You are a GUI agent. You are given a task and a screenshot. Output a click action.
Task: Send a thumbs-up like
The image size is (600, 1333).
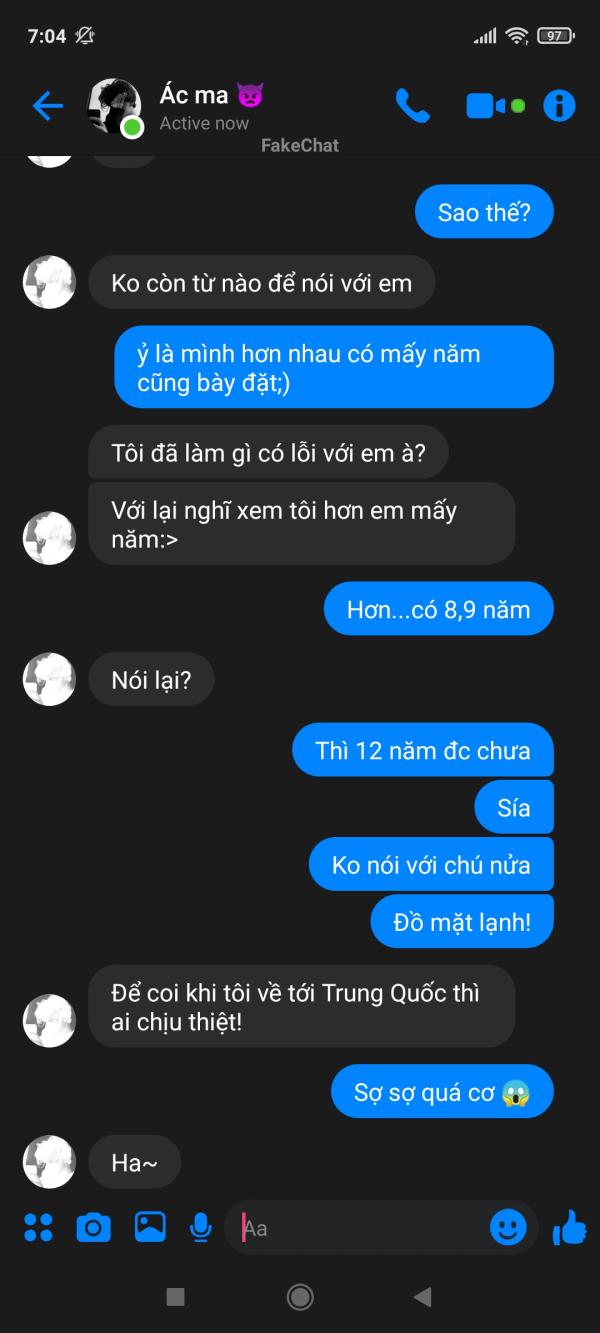[569, 1227]
